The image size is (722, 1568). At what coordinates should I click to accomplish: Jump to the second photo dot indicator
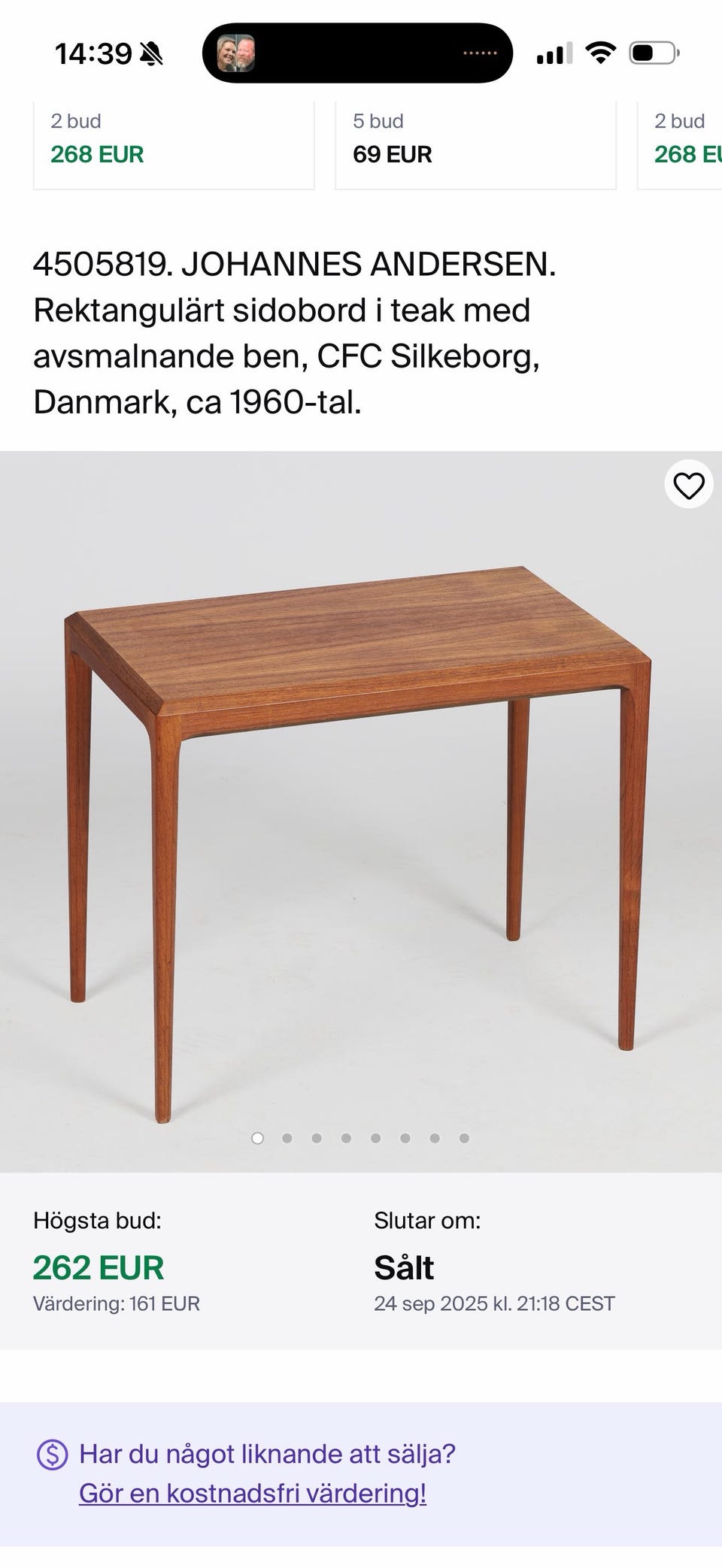coord(287,1138)
